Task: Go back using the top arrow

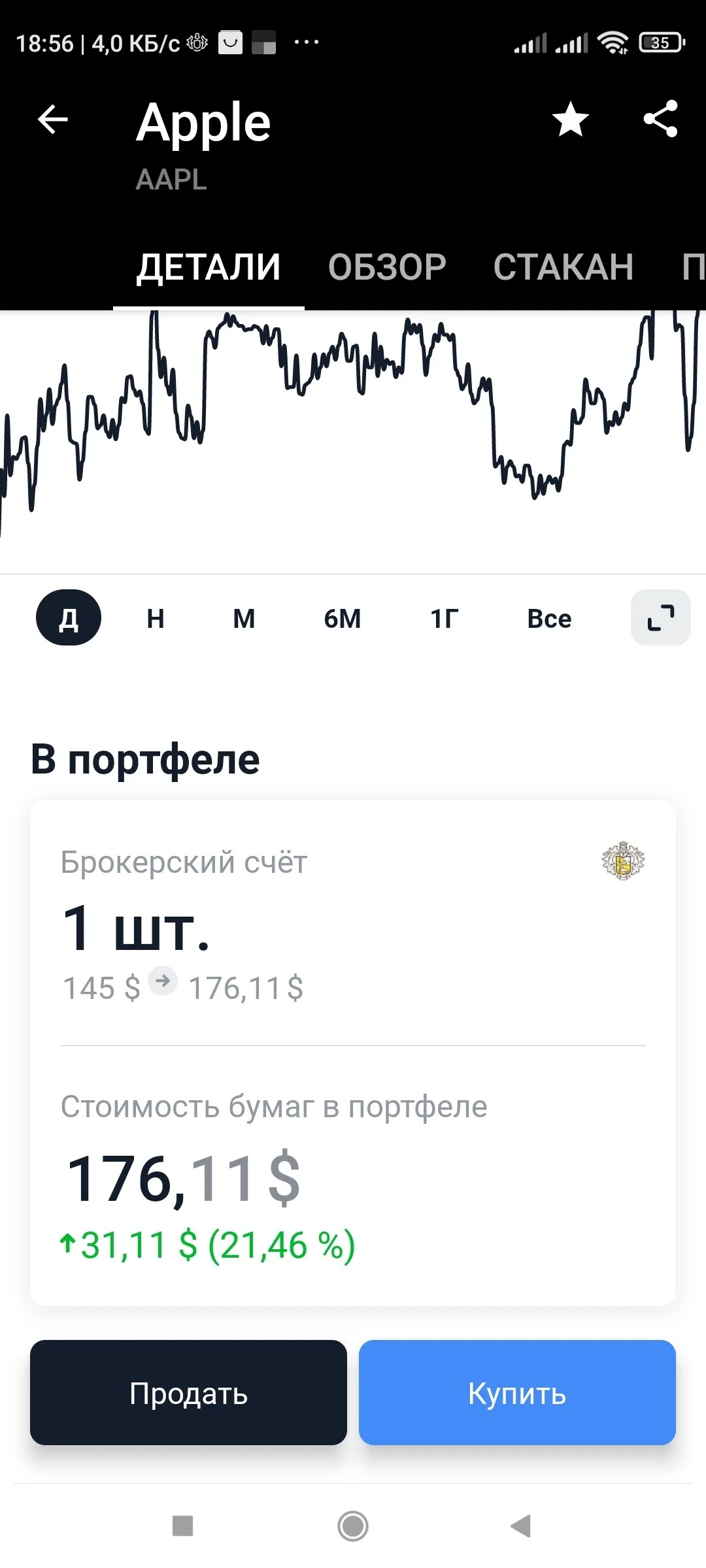Action: (53, 120)
